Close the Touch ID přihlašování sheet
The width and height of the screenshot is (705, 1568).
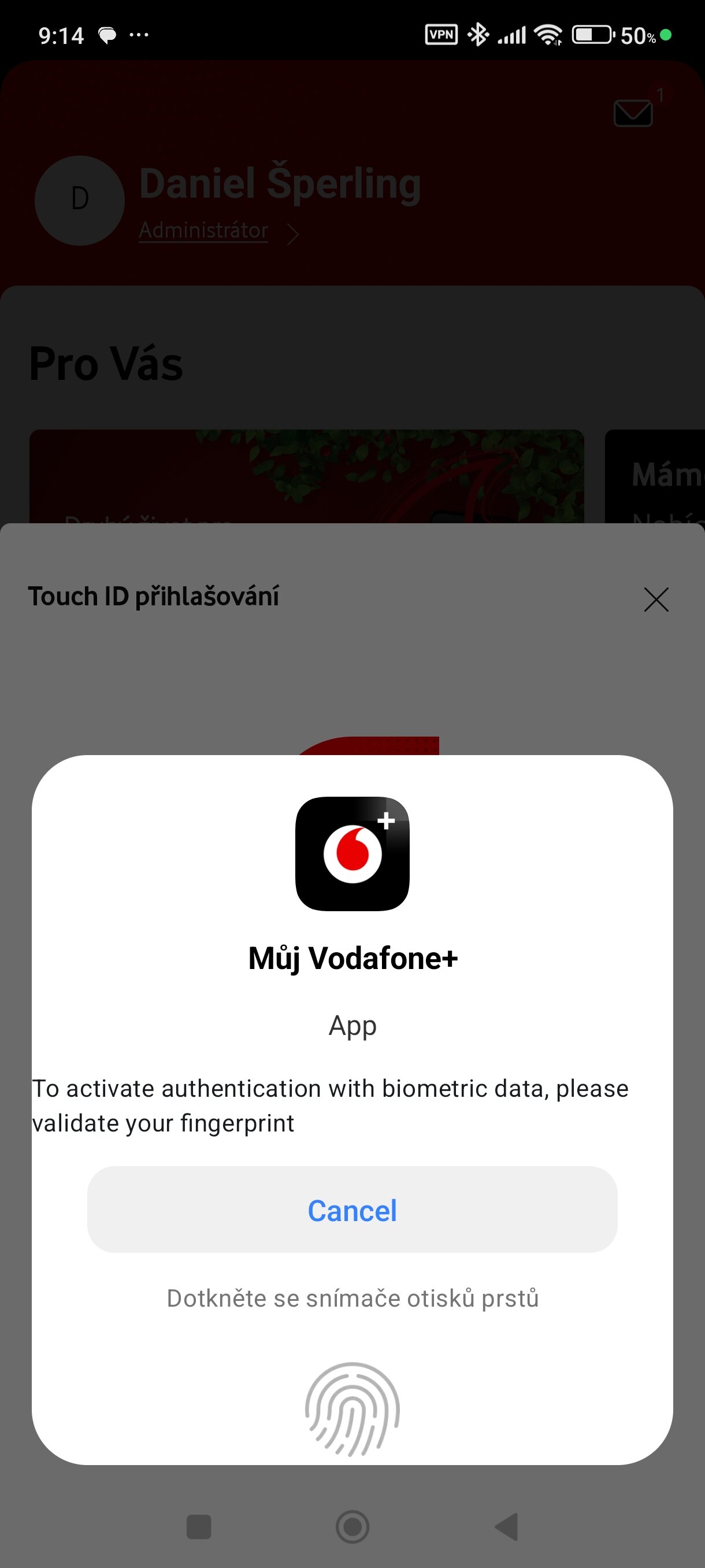tap(656, 600)
